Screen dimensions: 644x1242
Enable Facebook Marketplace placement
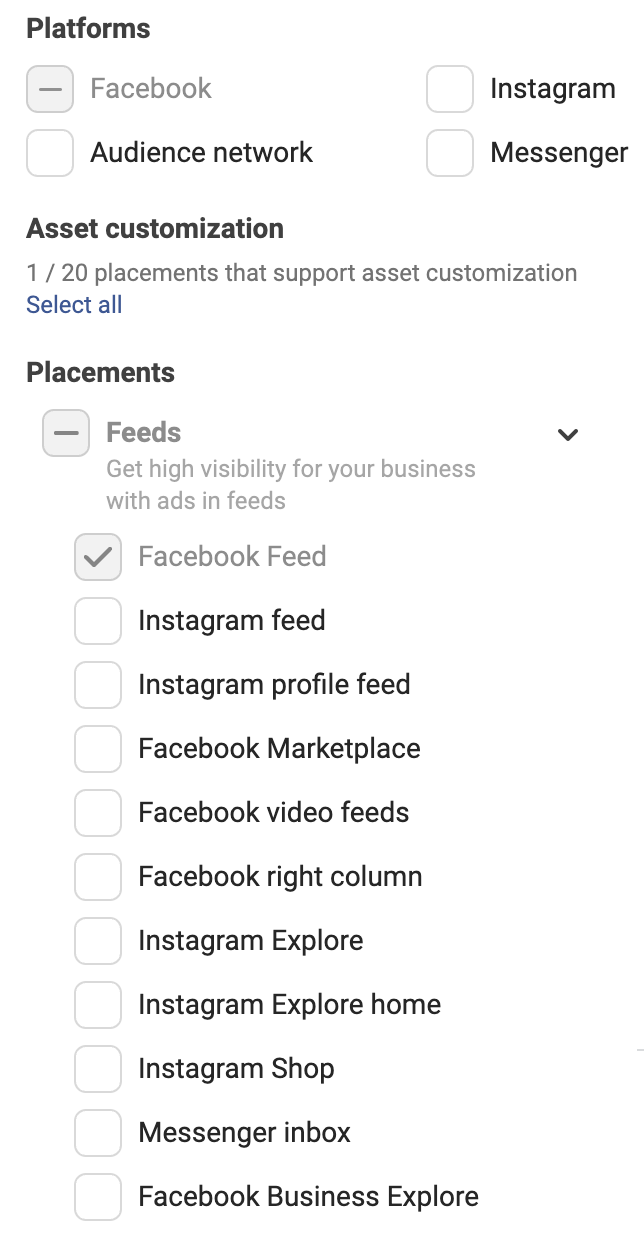tap(98, 749)
